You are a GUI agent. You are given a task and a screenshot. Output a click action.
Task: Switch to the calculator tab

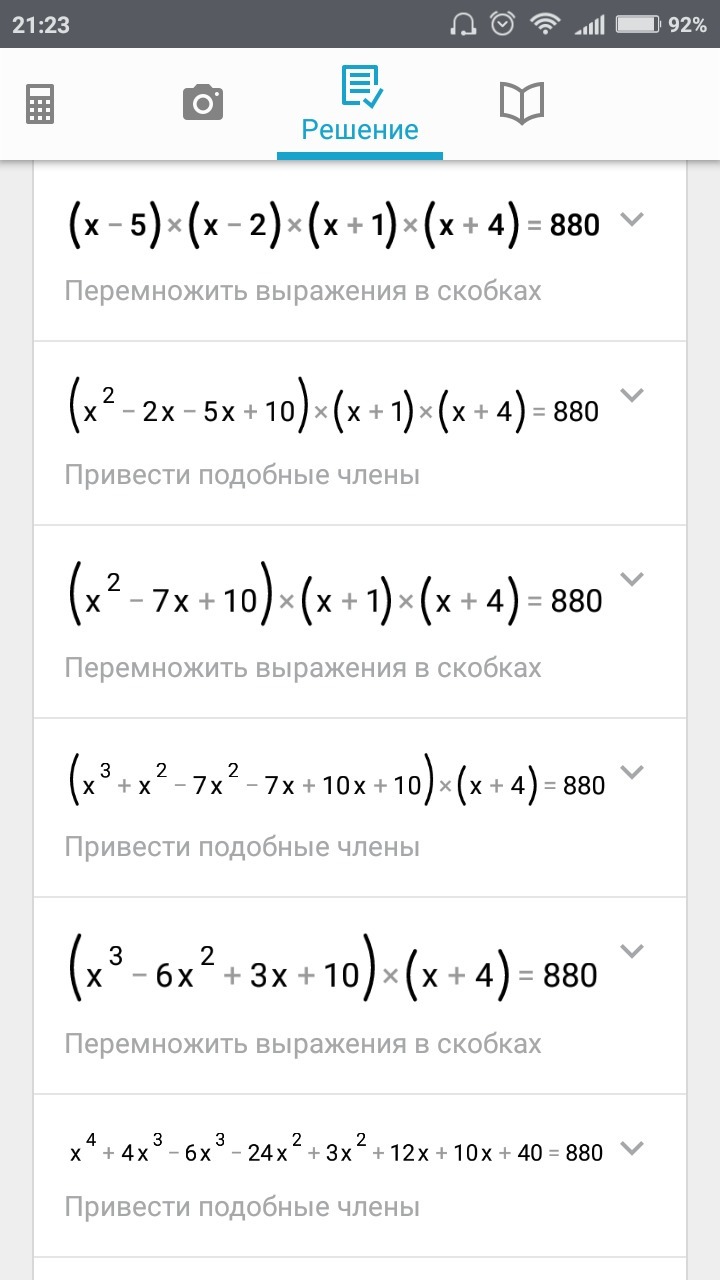point(40,103)
